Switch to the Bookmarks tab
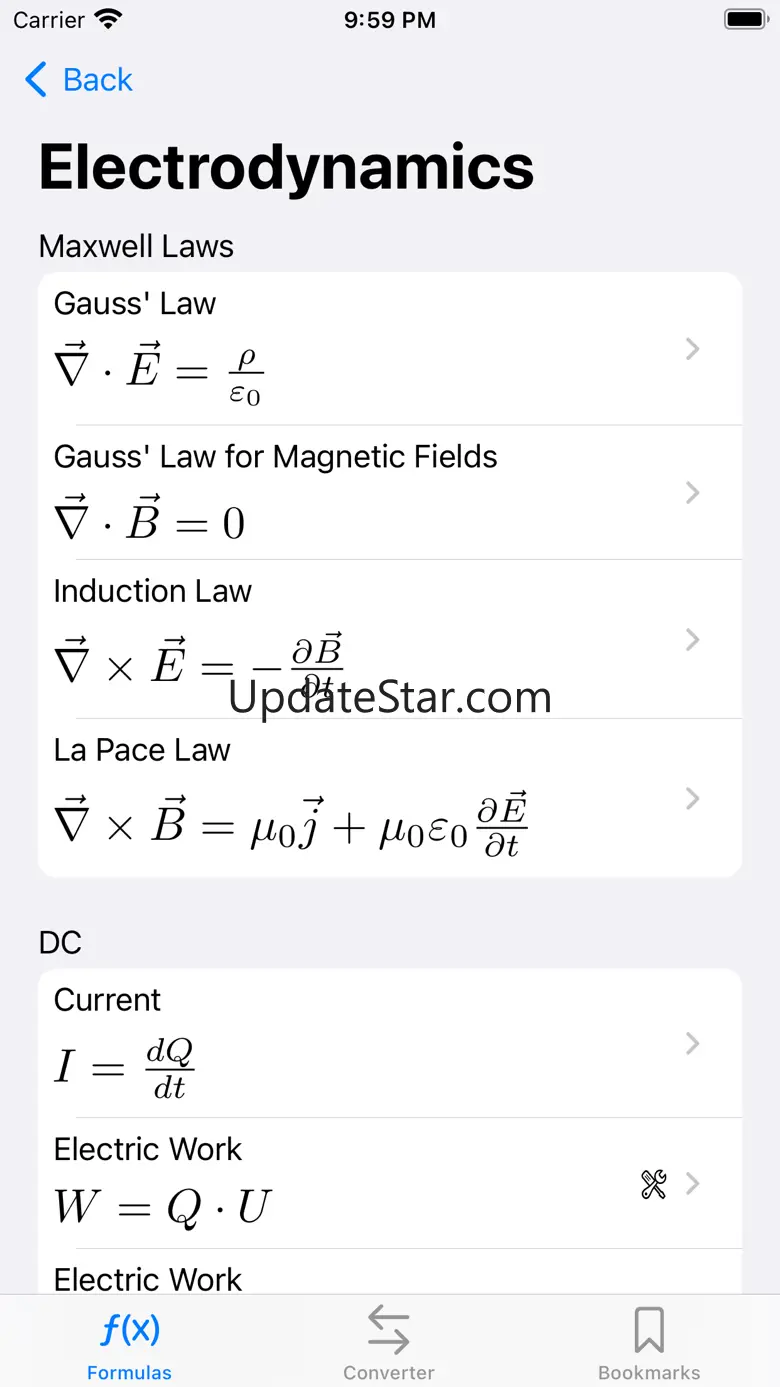Viewport: 780px width, 1387px height. 649,1343
